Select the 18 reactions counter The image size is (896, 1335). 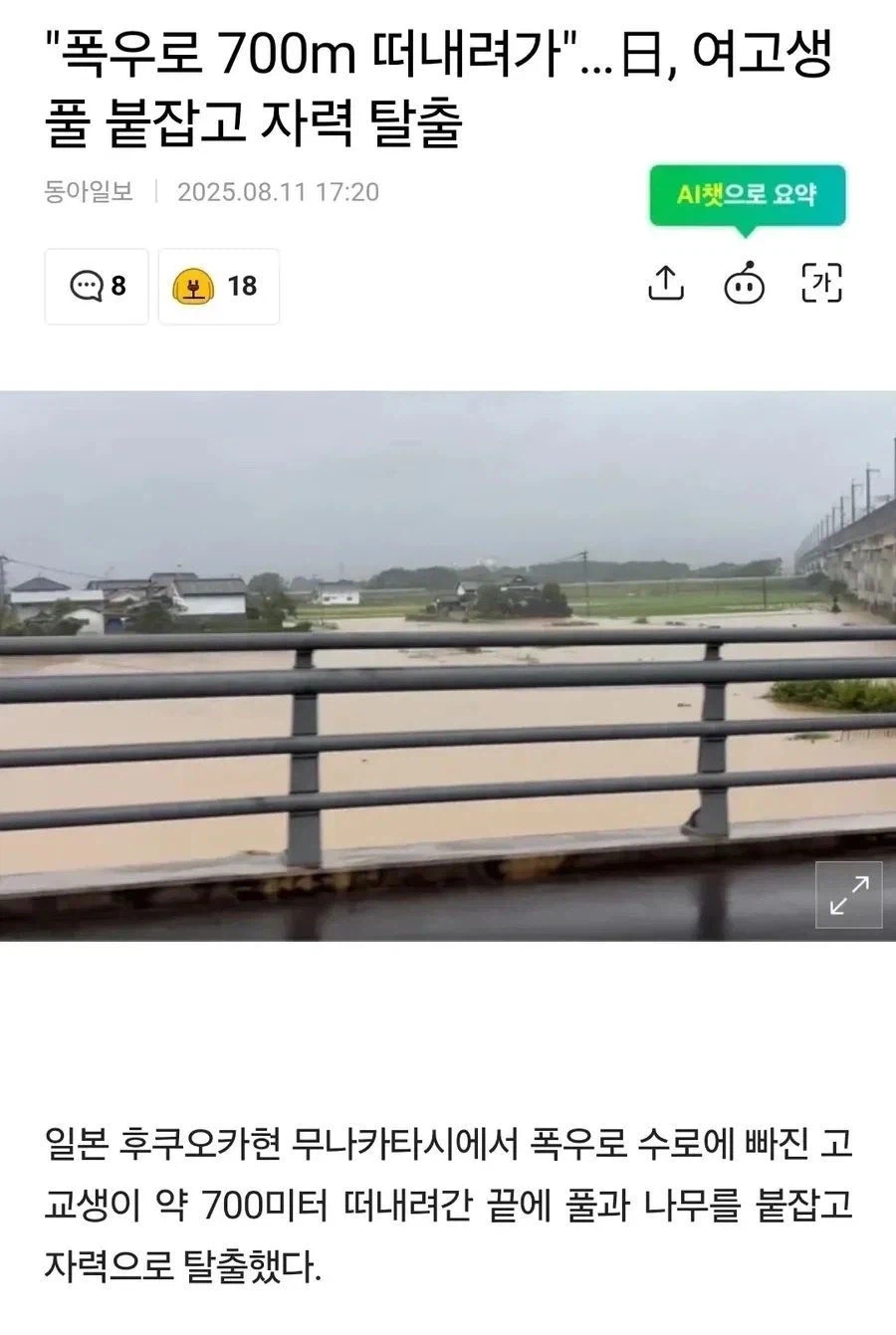pyautogui.click(x=242, y=287)
